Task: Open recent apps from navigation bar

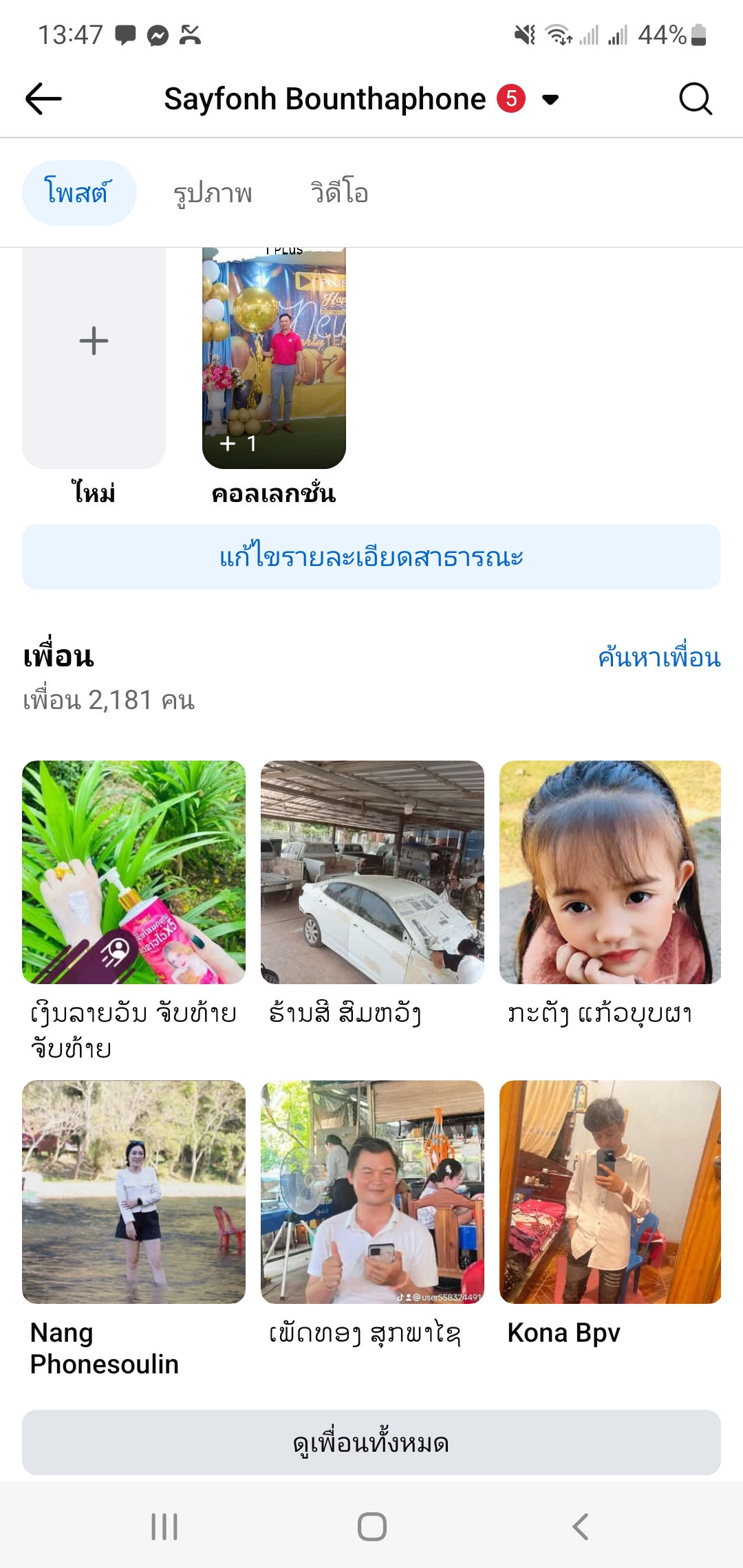Action: (x=164, y=1527)
